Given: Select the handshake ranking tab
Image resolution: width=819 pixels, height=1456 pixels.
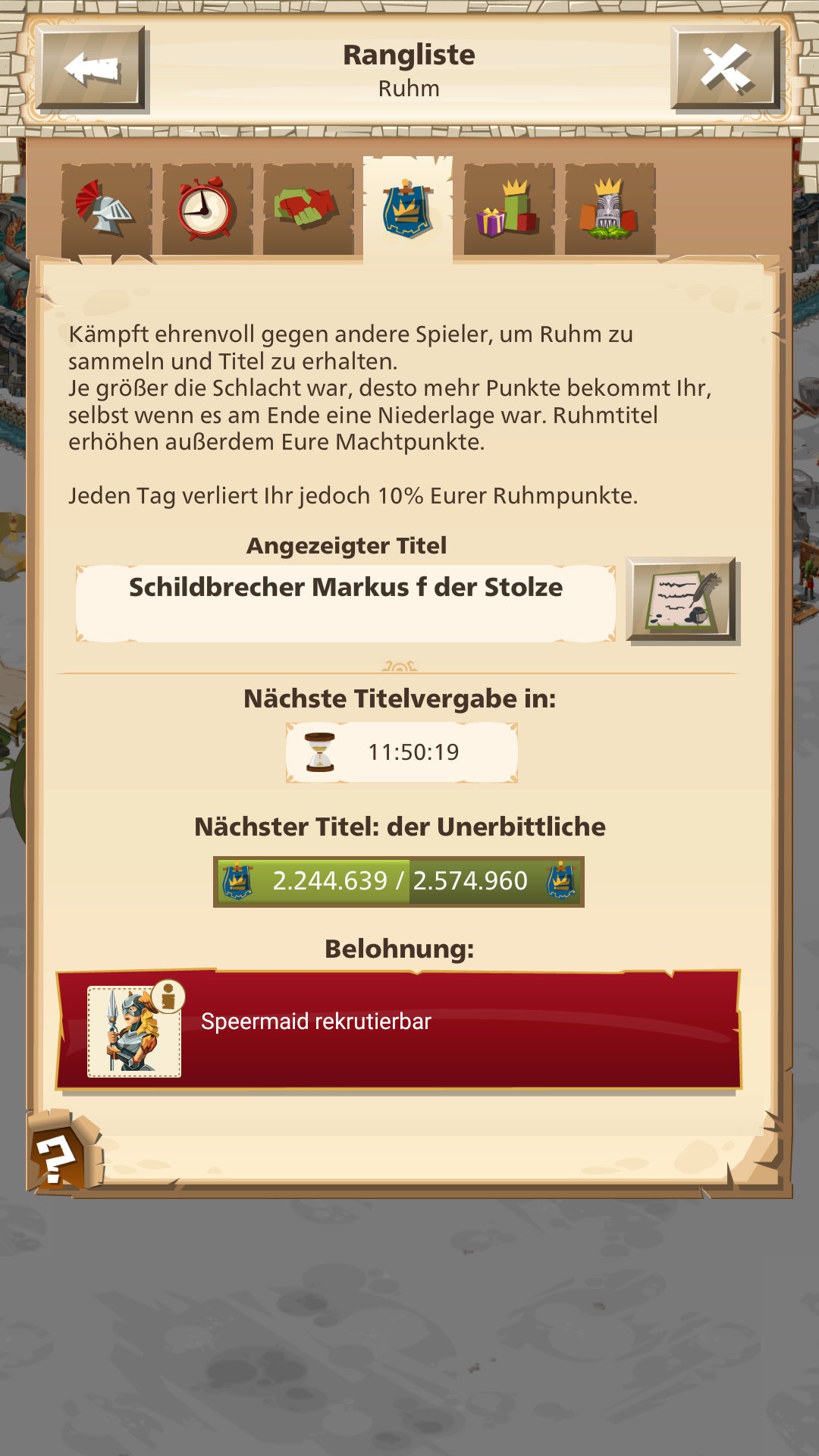Looking at the screenshot, I should pos(308,209).
